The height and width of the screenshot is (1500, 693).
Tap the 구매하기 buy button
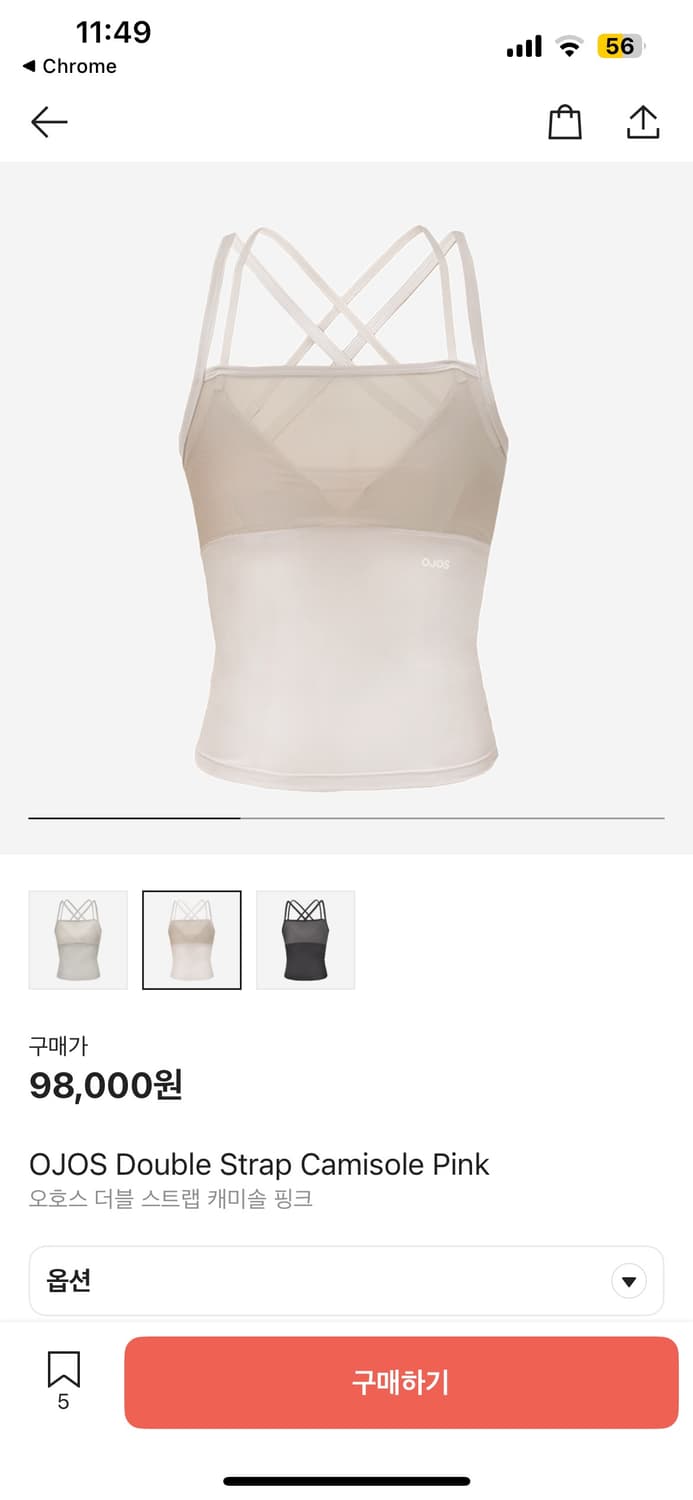(401, 1382)
